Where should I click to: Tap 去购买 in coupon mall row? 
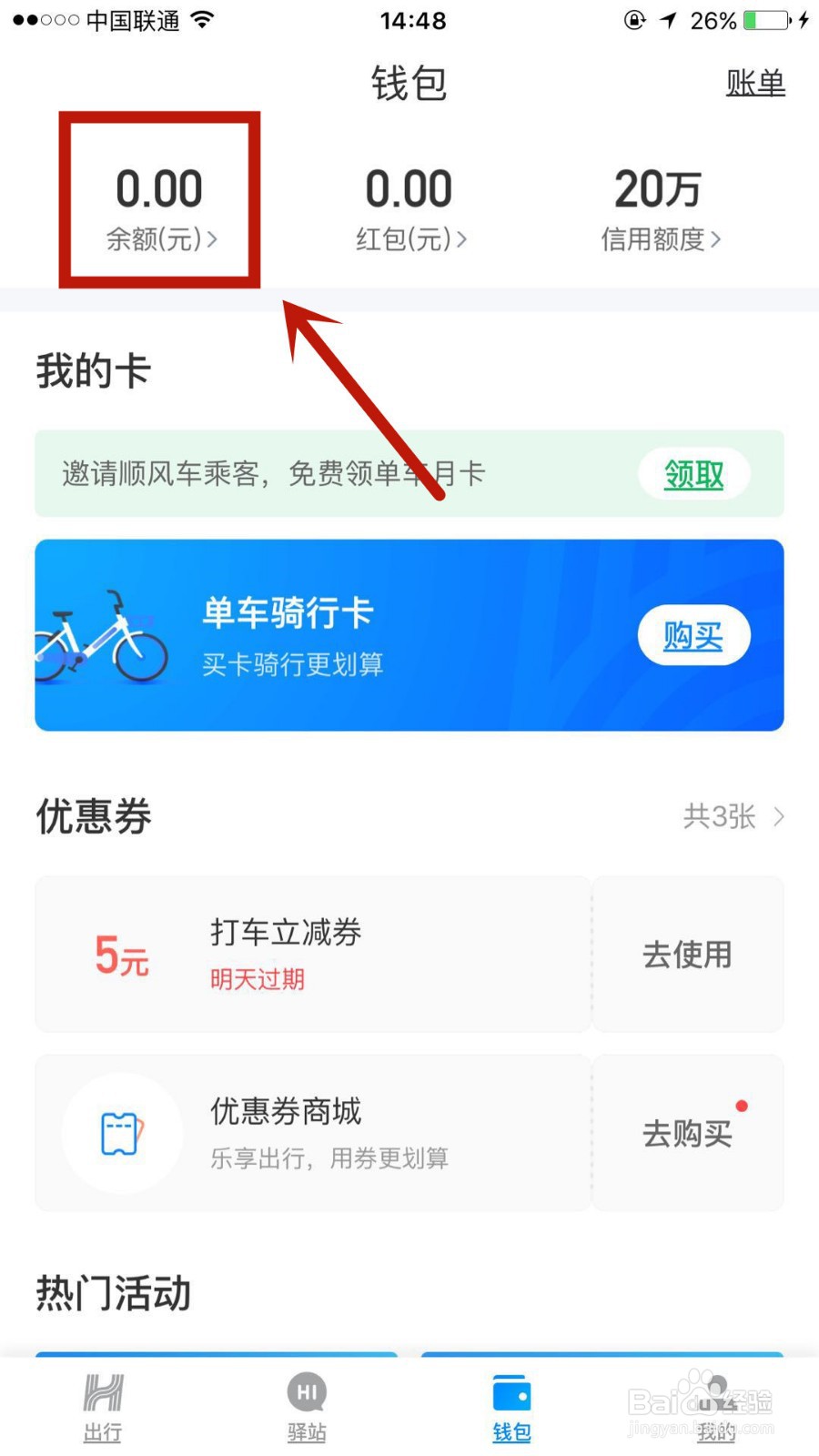[x=687, y=1132]
